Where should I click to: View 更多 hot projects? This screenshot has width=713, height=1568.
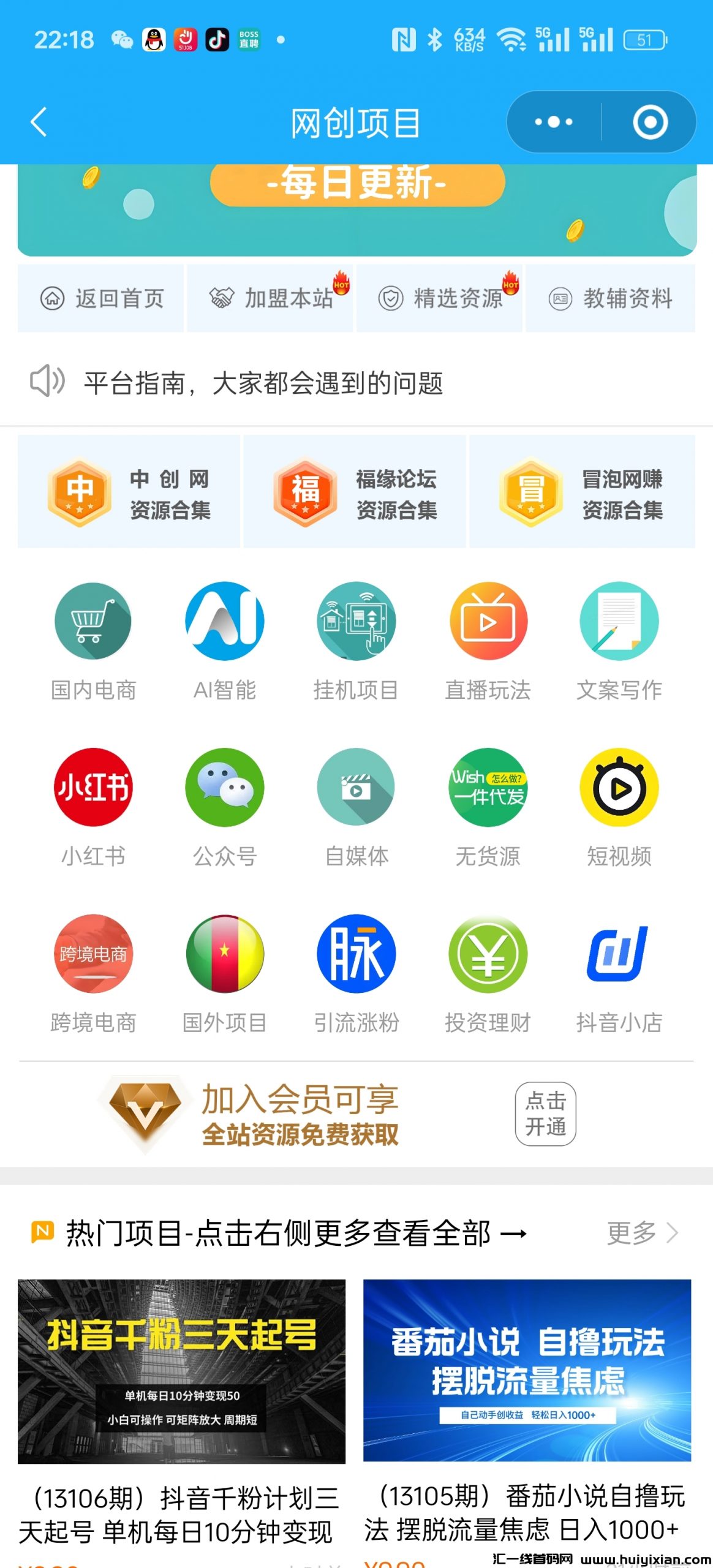[641, 1232]
